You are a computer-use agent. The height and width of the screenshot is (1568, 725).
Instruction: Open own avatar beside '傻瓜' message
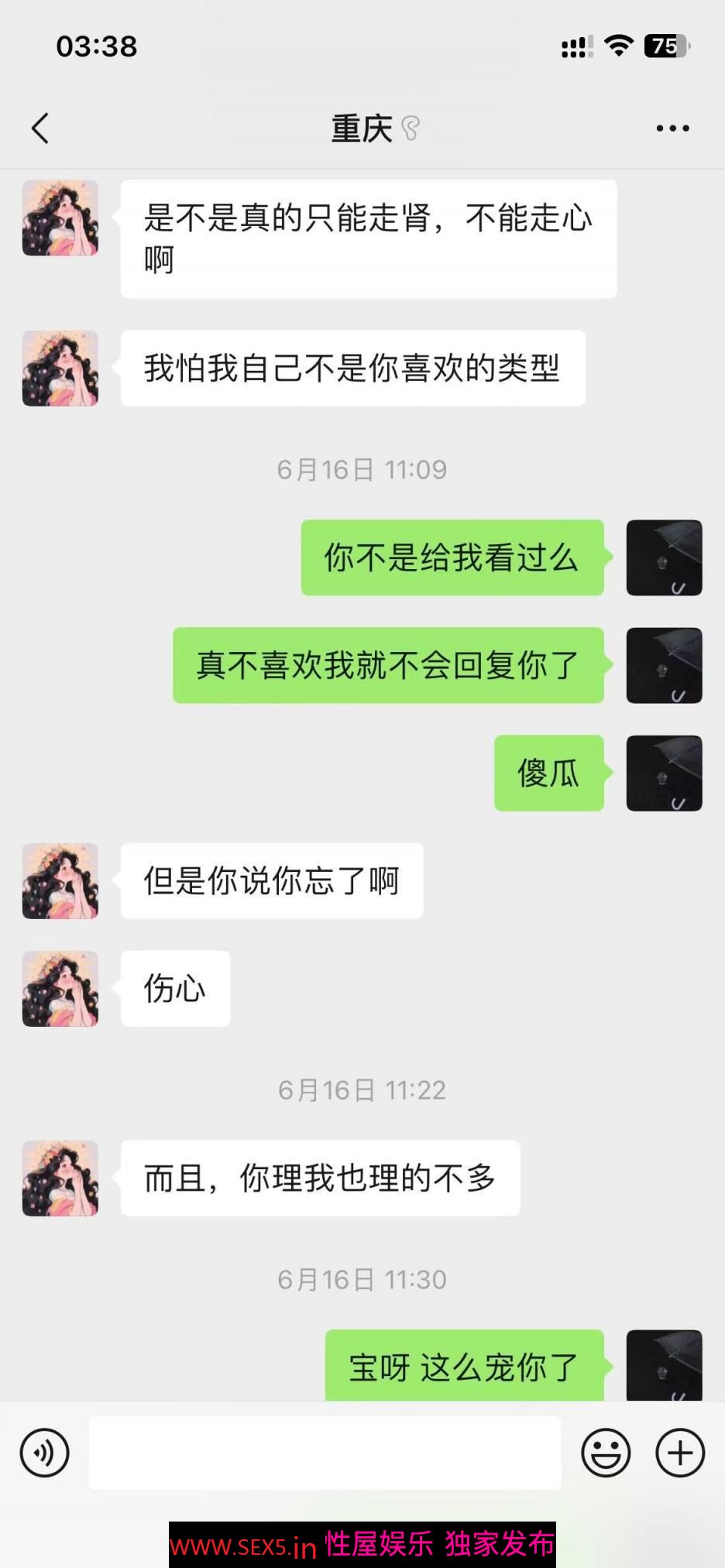coord(664,773)
